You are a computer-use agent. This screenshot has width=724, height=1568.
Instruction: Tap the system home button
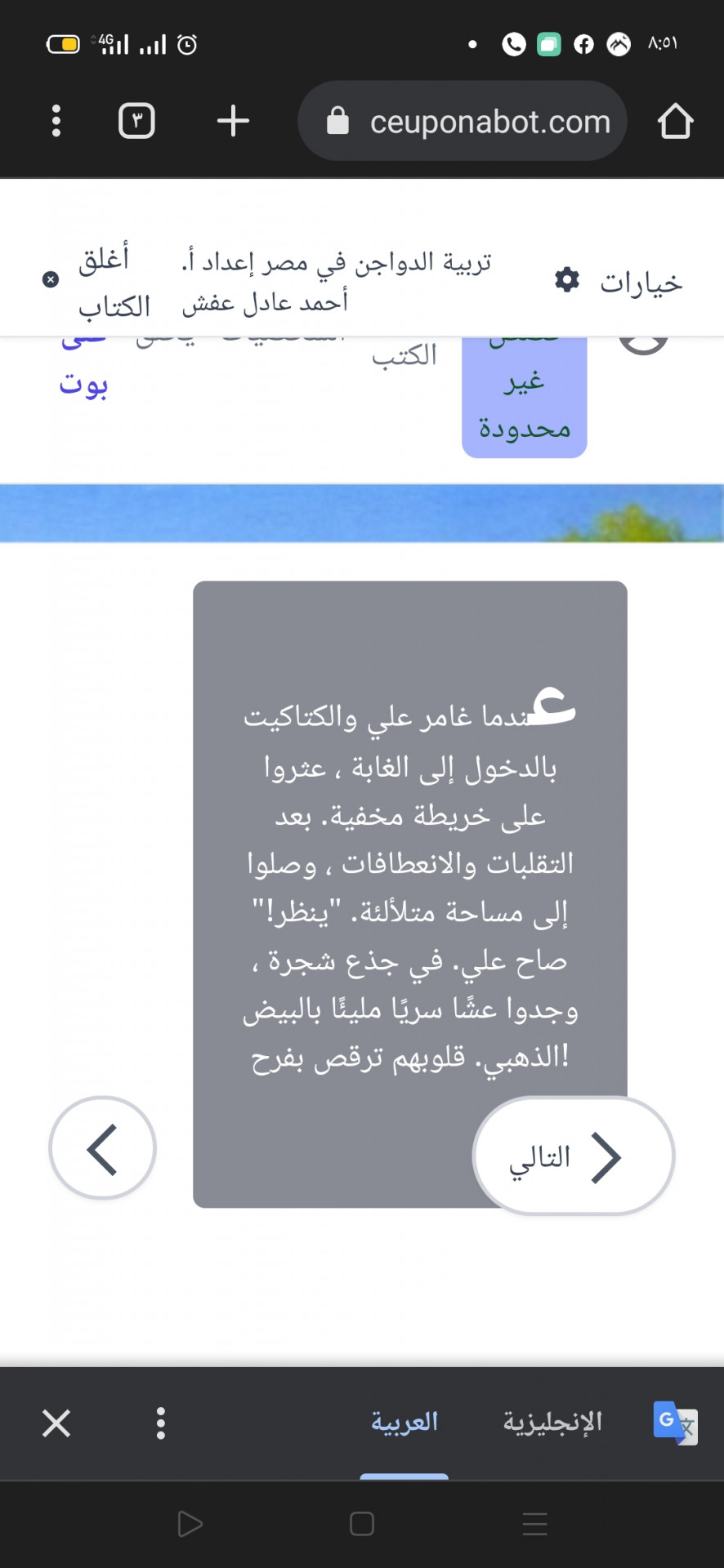click(x=361, y=1524)
